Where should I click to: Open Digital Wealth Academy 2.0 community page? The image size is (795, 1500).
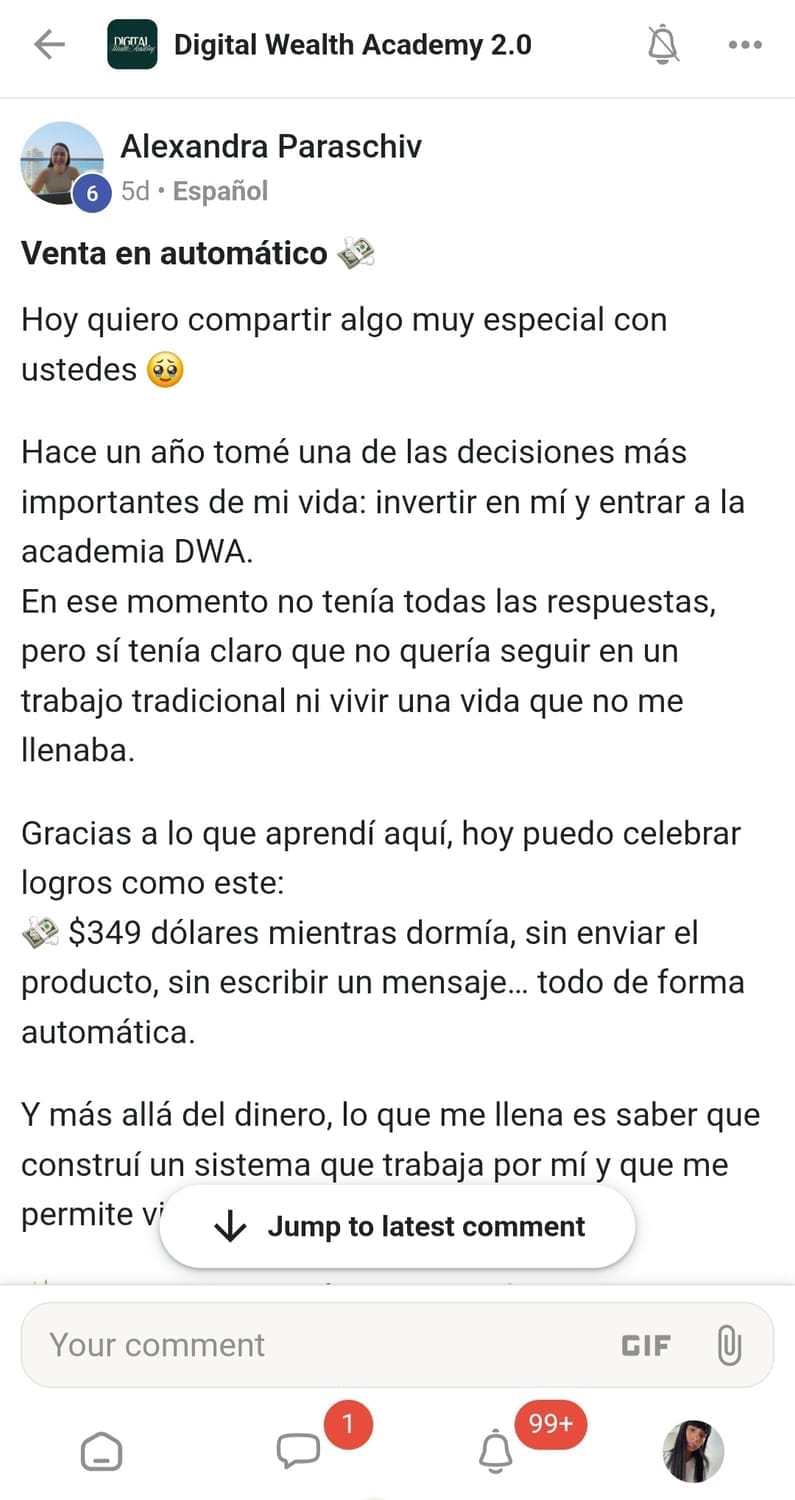[352, 45]
